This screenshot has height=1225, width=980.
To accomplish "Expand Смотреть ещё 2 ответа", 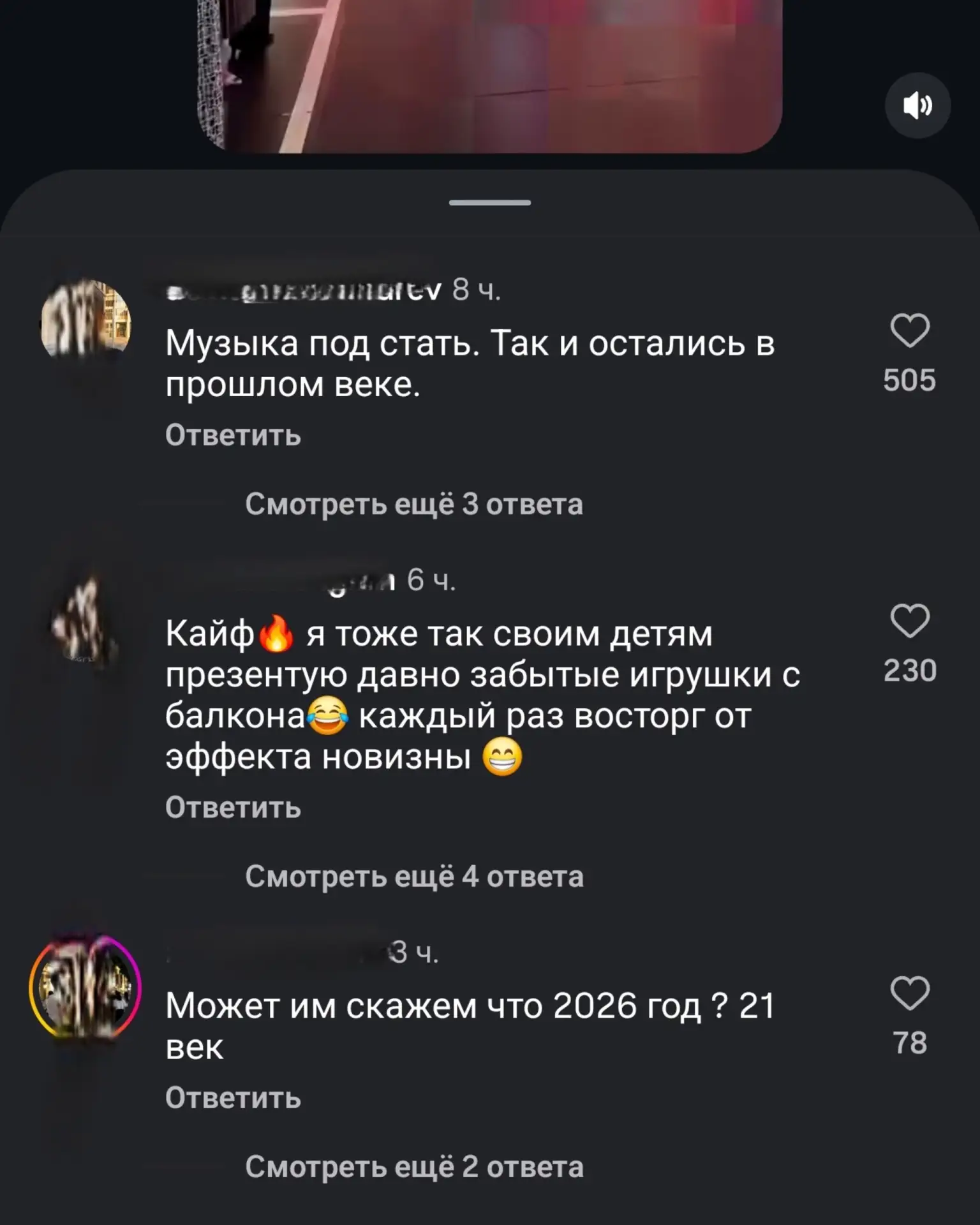I will click(x=414, y=1167).
